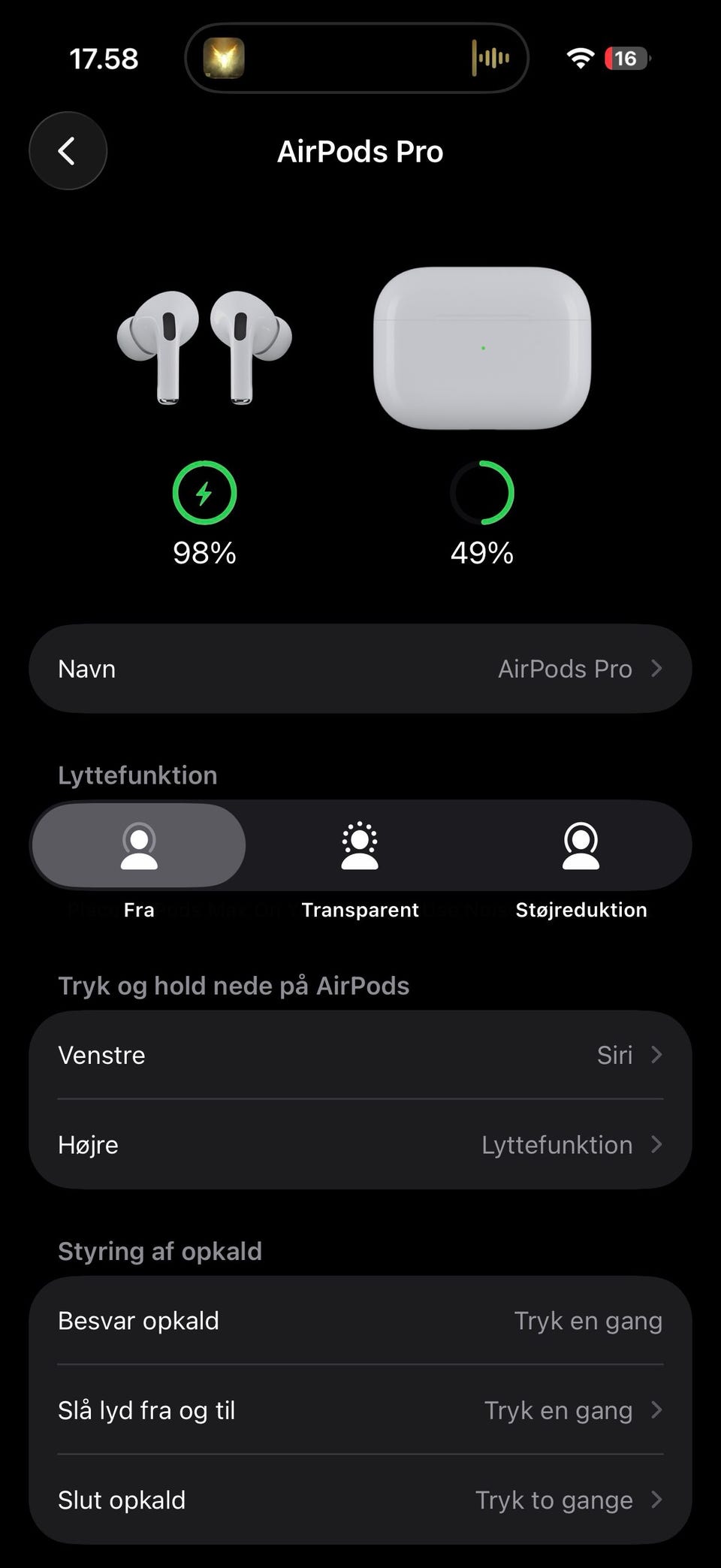
Task: Go back from AirPods Pro settings
Action: click(x=68, y=151)
